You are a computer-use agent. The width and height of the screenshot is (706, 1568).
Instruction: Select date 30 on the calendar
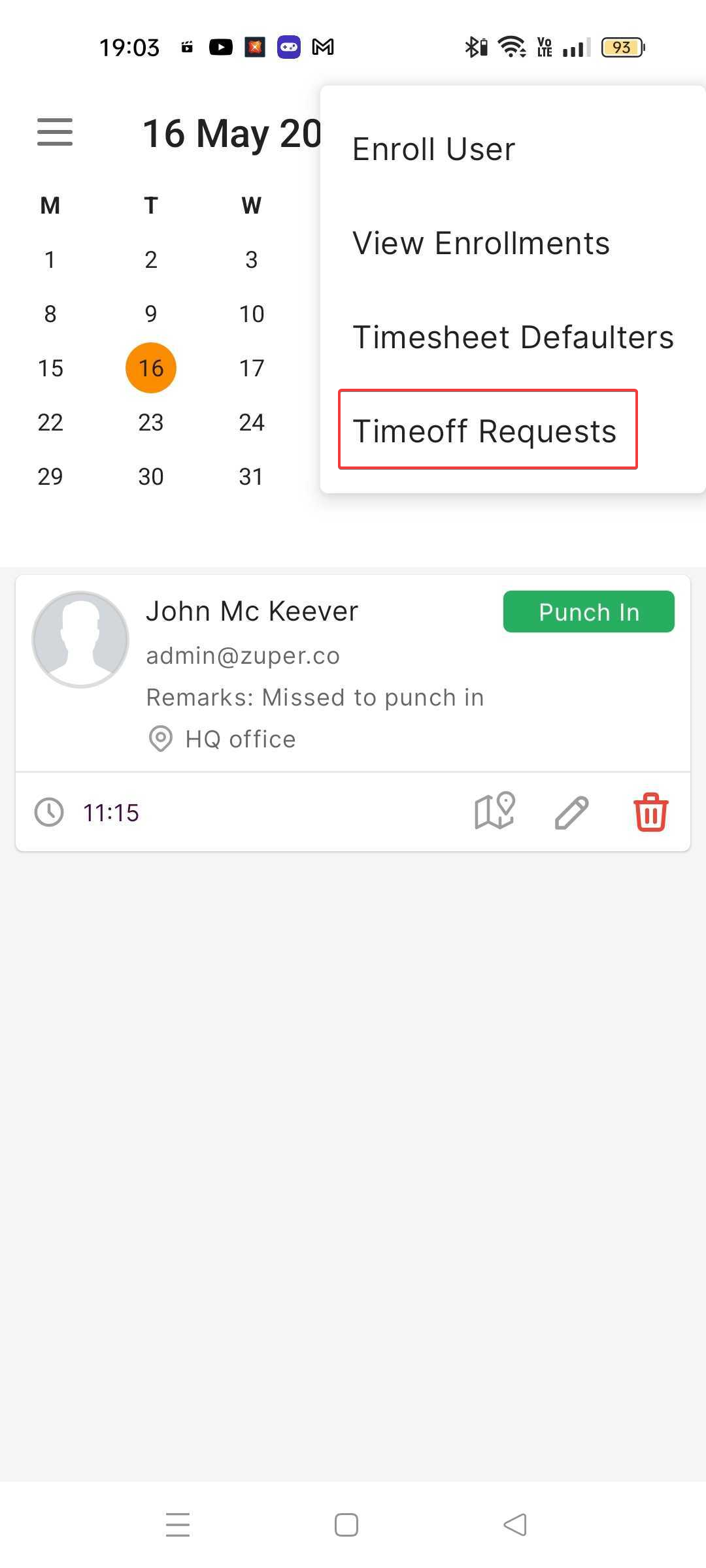151,476
